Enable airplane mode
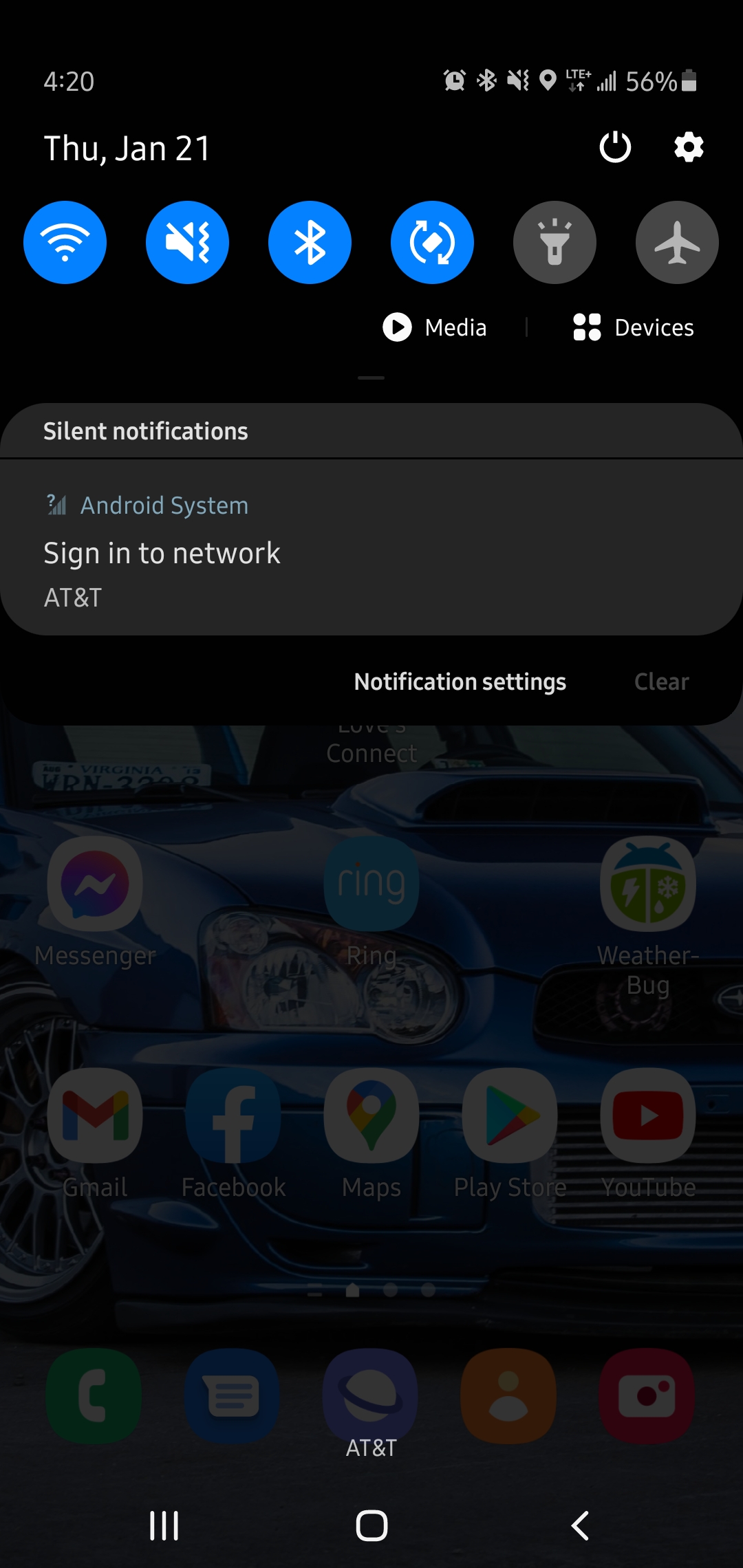This screenshot has width=743, height=1568. tap(677, 243)
